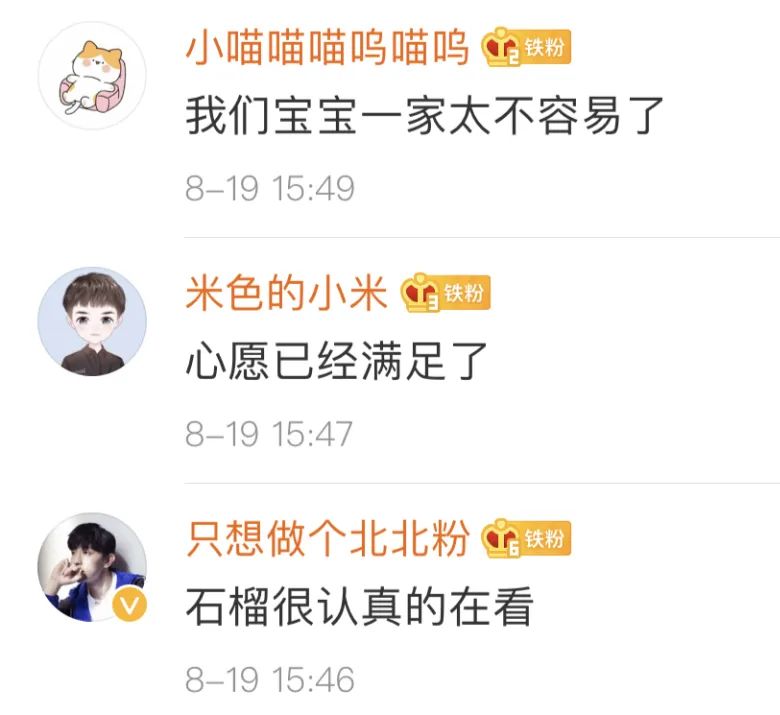Open 米色的小米's profile avatar
The image size is (780, 715).
[92, 322]
